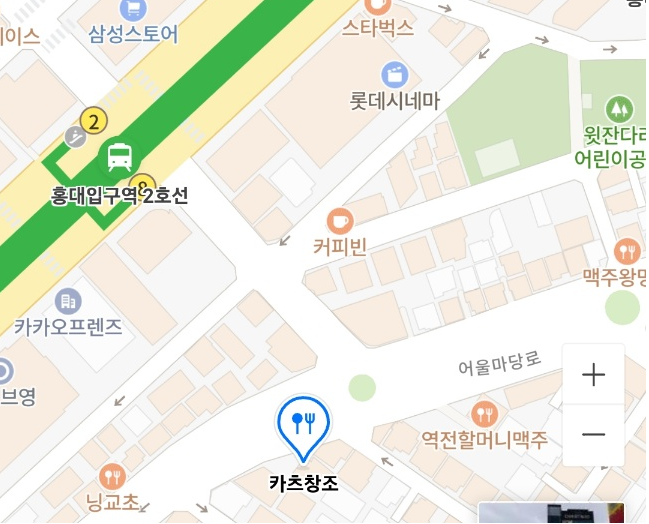Tap the 롯데시네마 cinema marker
The width and height of the screenshot is (649, 524).
(x=396, y=73)
